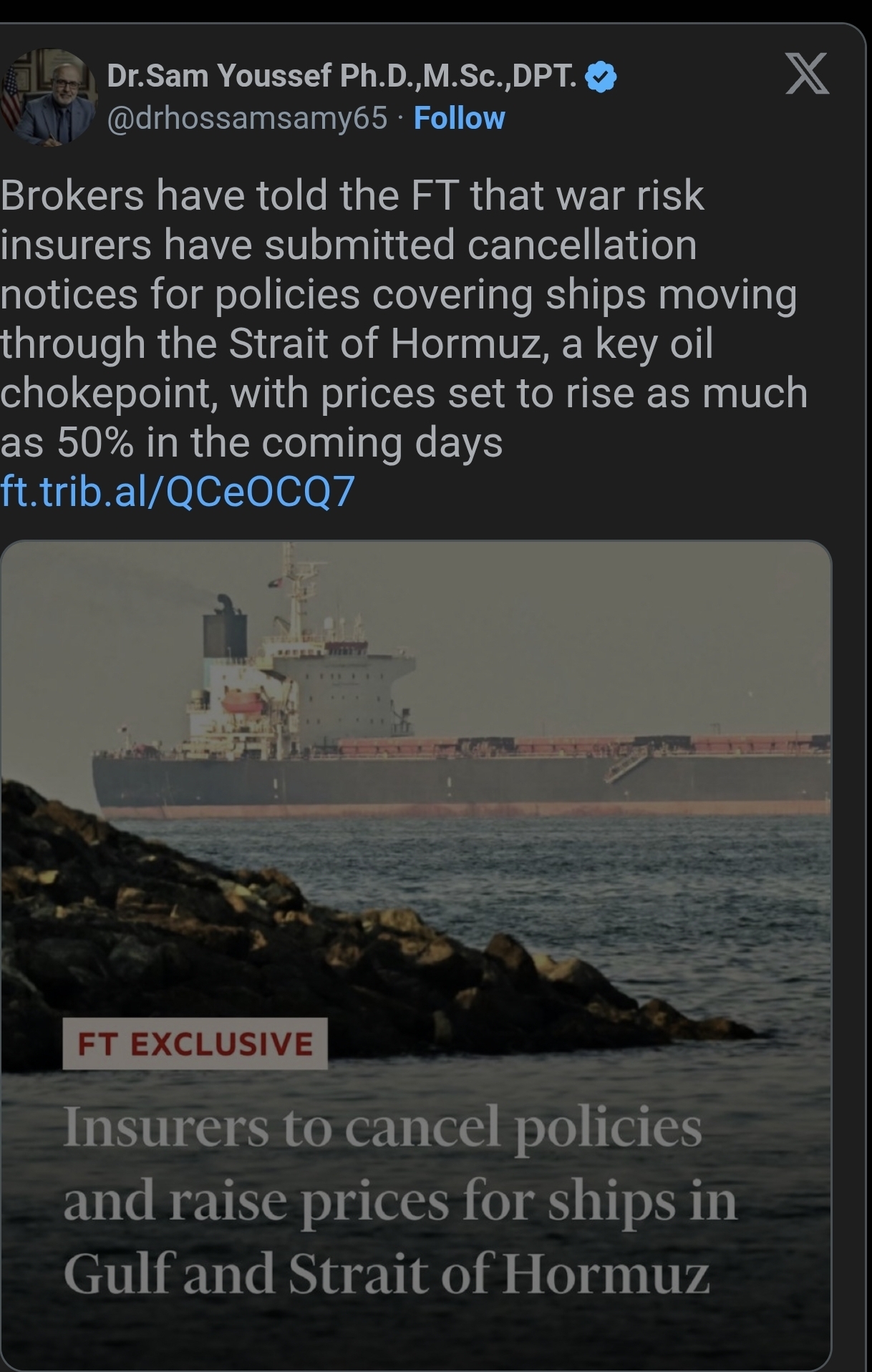Open the X logo link

point(807,74)
